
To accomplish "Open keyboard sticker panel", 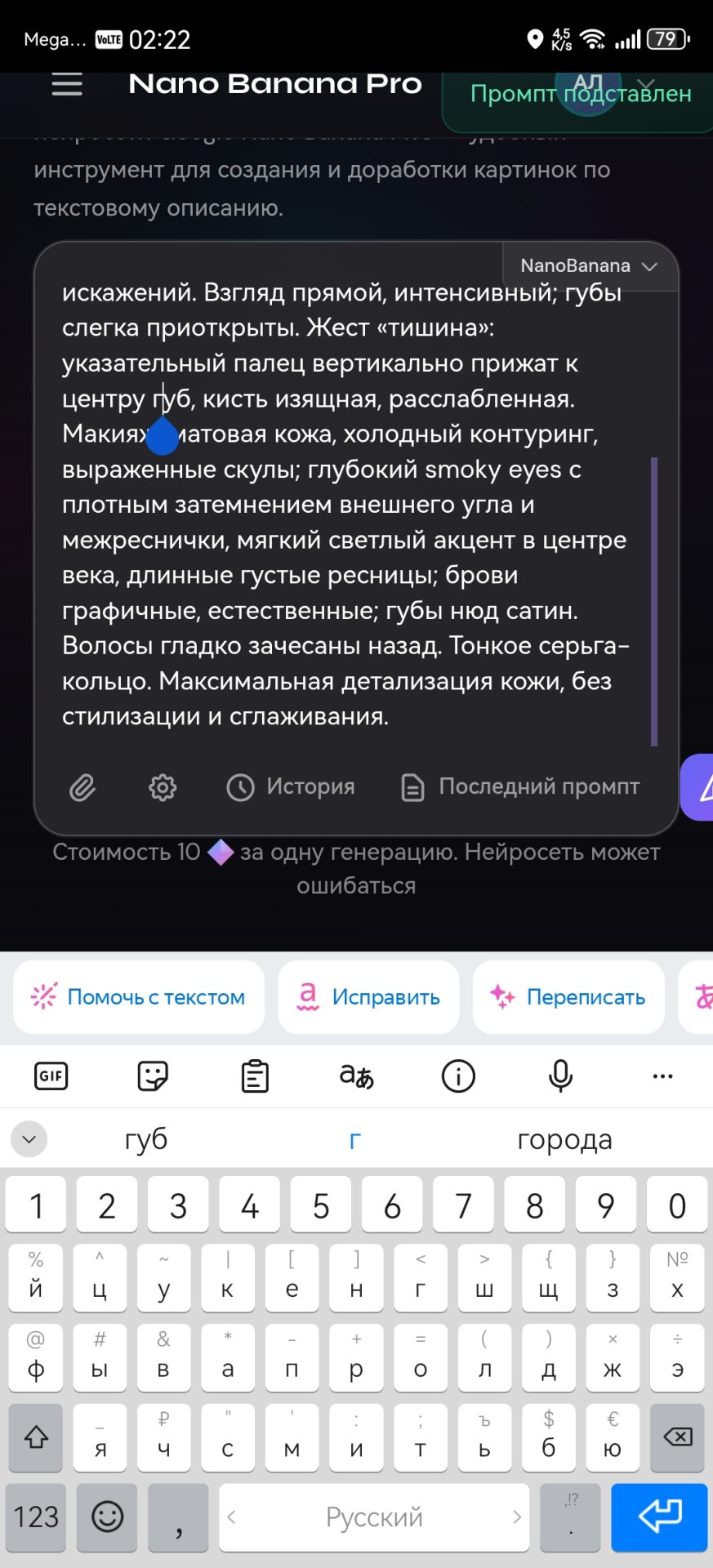I will tap(153, 1076).
